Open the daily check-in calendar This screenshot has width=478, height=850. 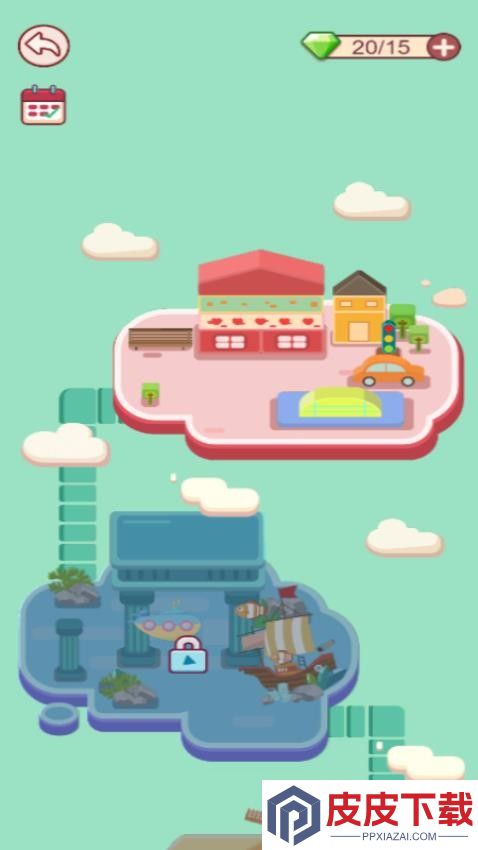pyautogui.click(x=43, y=105)
